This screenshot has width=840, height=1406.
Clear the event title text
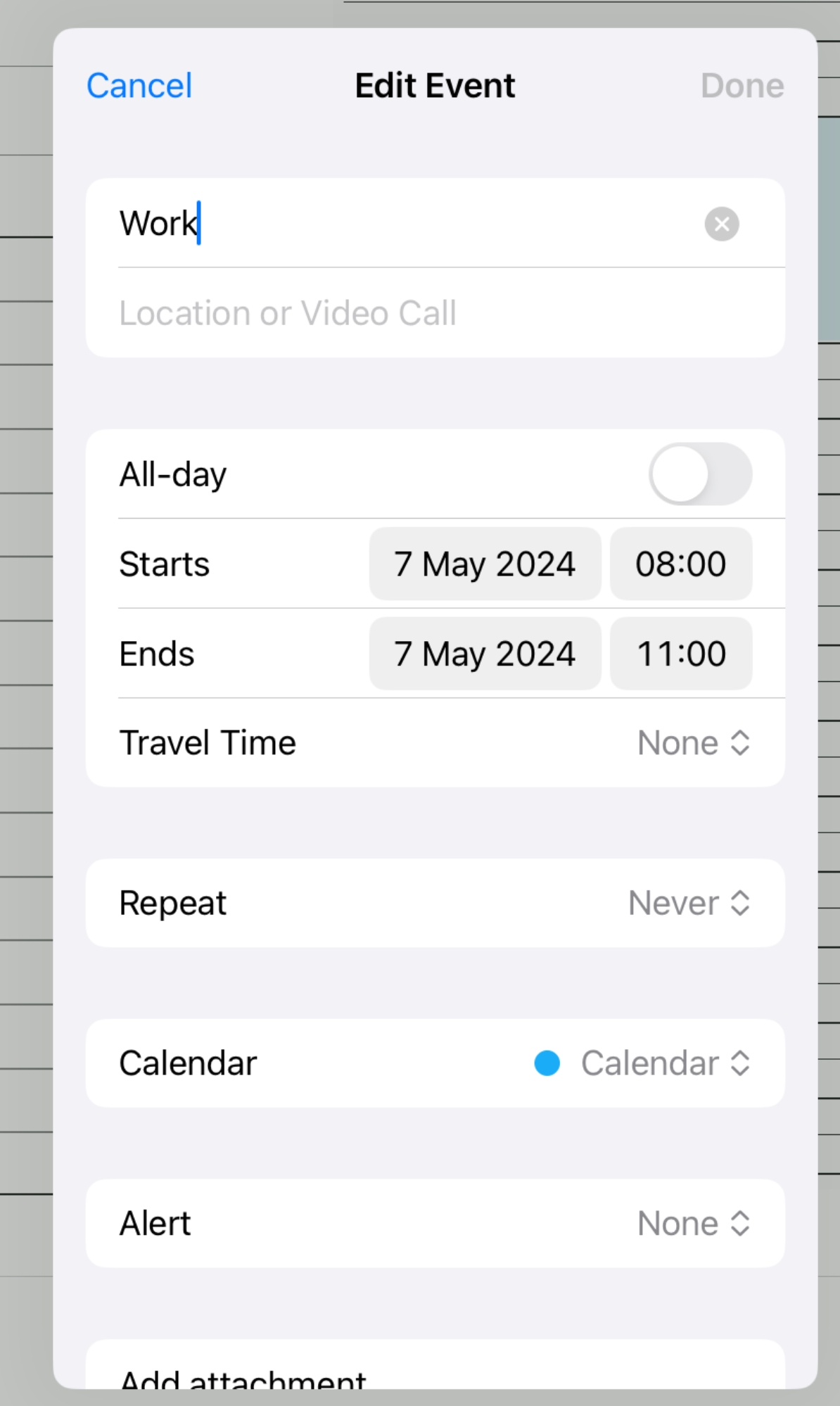pyautogui.click(x=721, y=224)
